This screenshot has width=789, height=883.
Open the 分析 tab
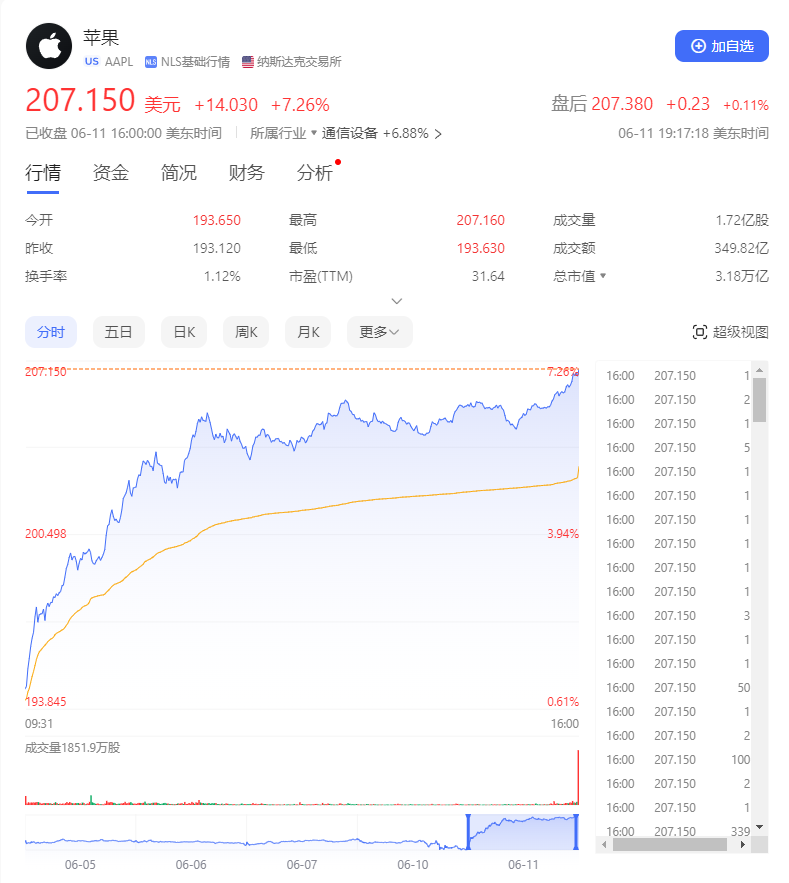(315, 173)
